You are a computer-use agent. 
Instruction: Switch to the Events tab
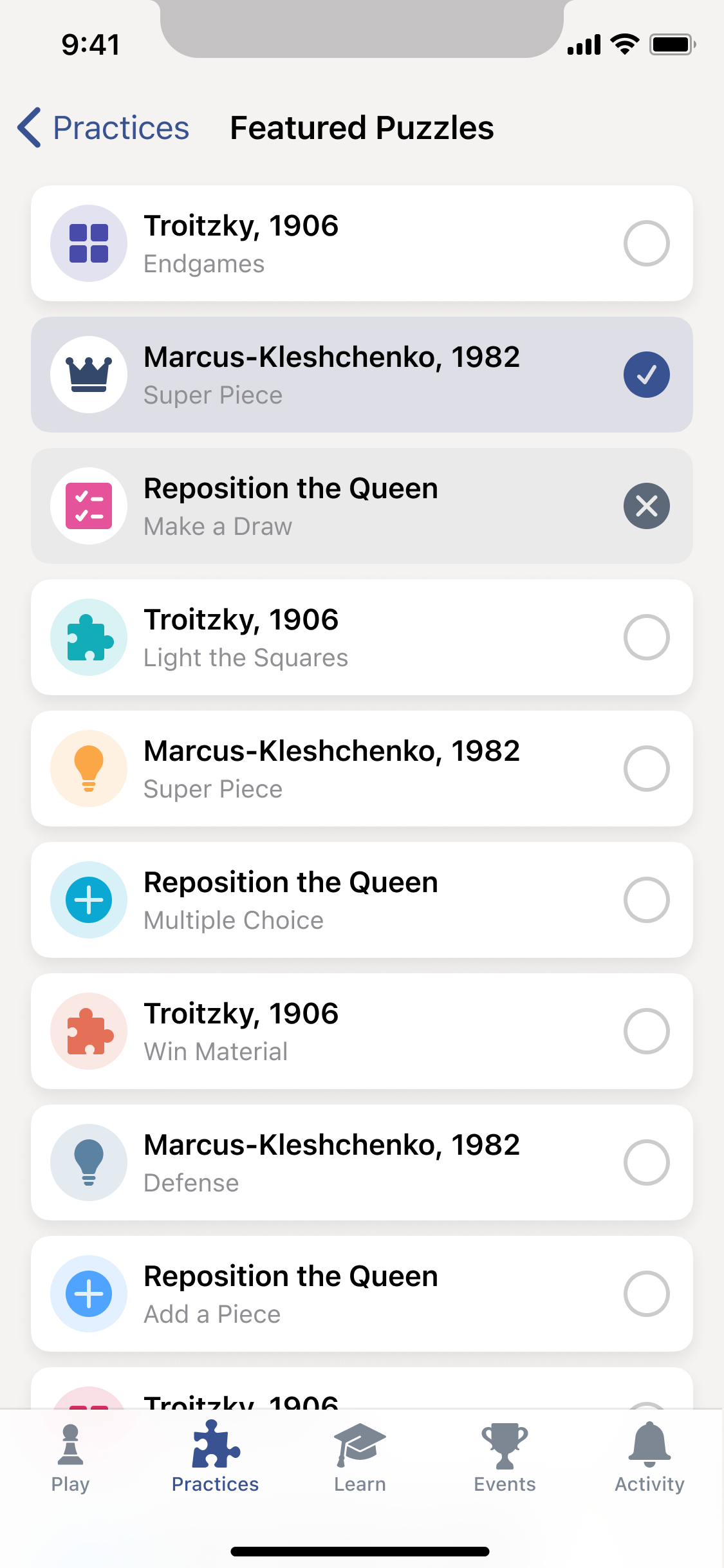(505, 1458)
